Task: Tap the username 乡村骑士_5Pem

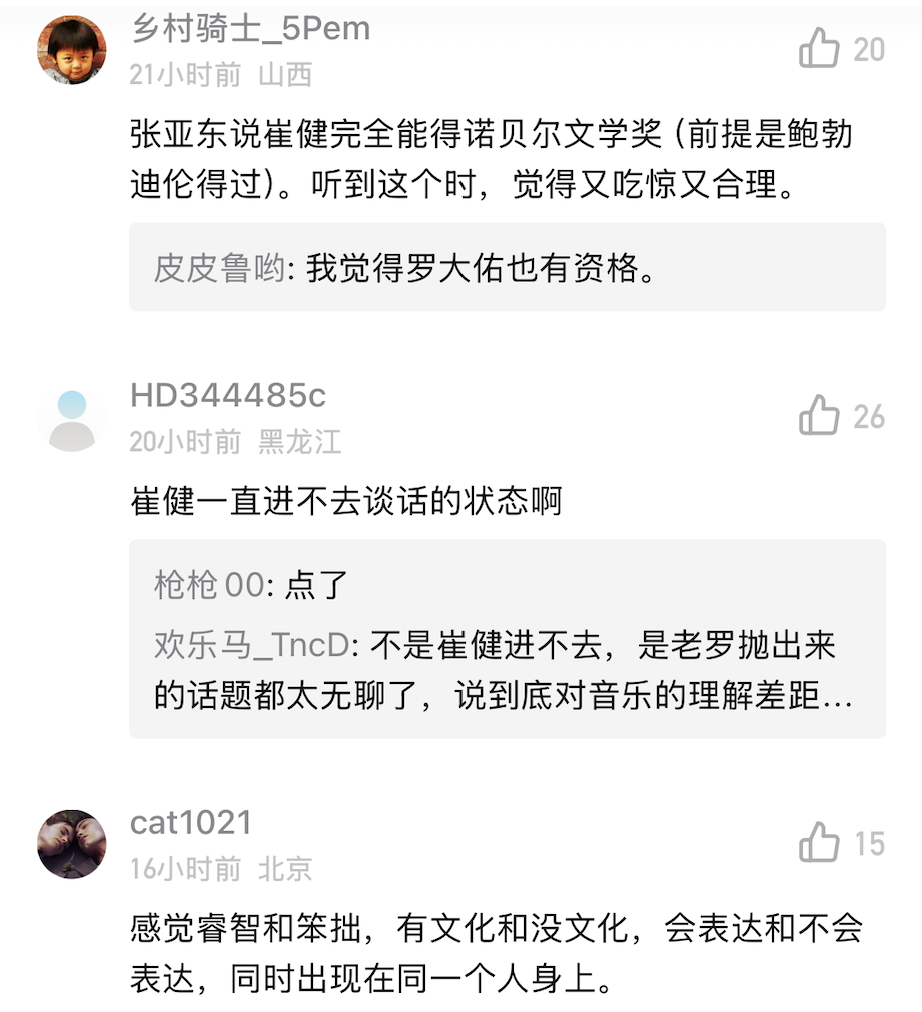Action: pyautogui.click(x=250, y=28)
